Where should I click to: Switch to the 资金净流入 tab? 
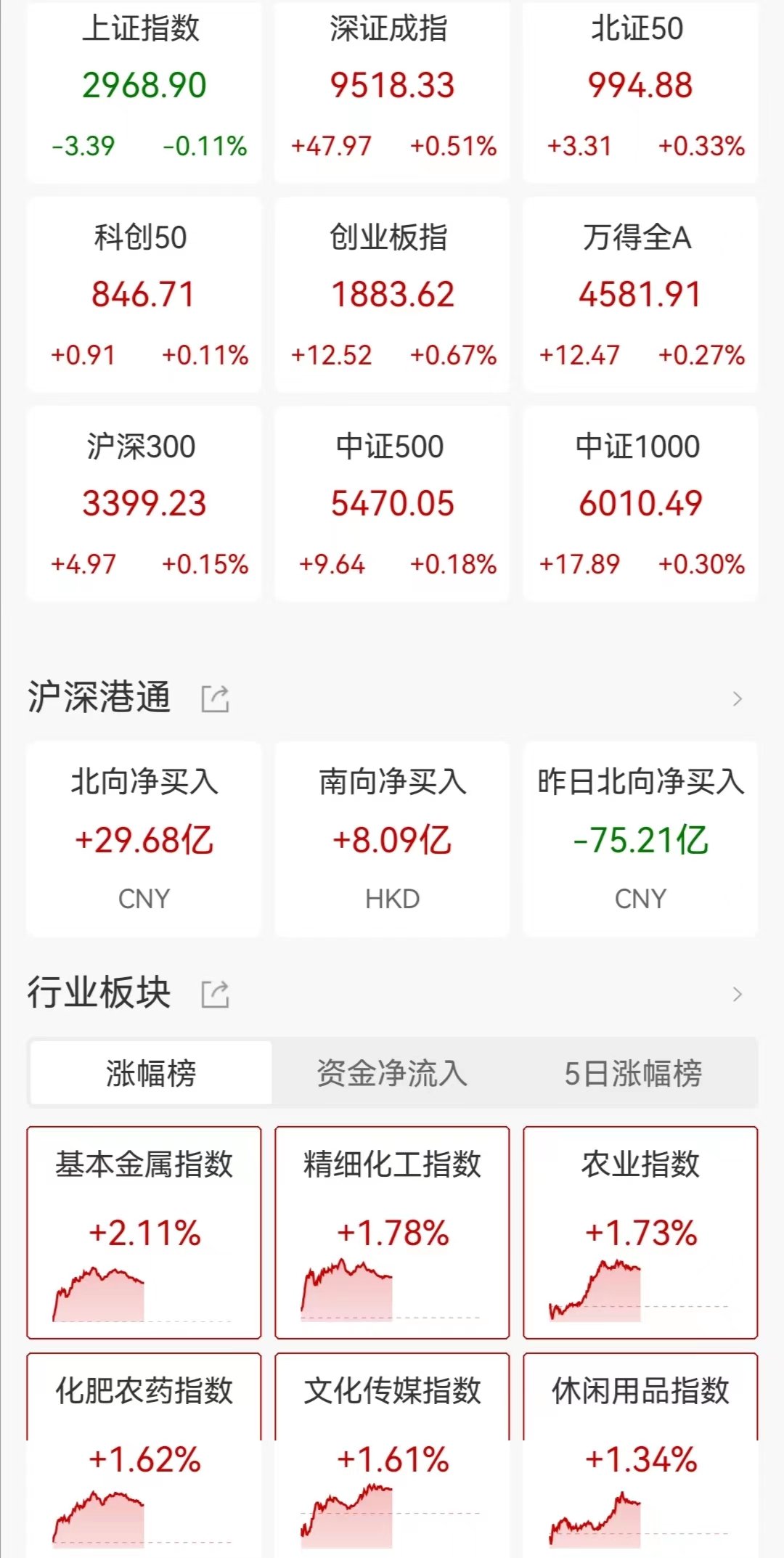coord(392,1073)
